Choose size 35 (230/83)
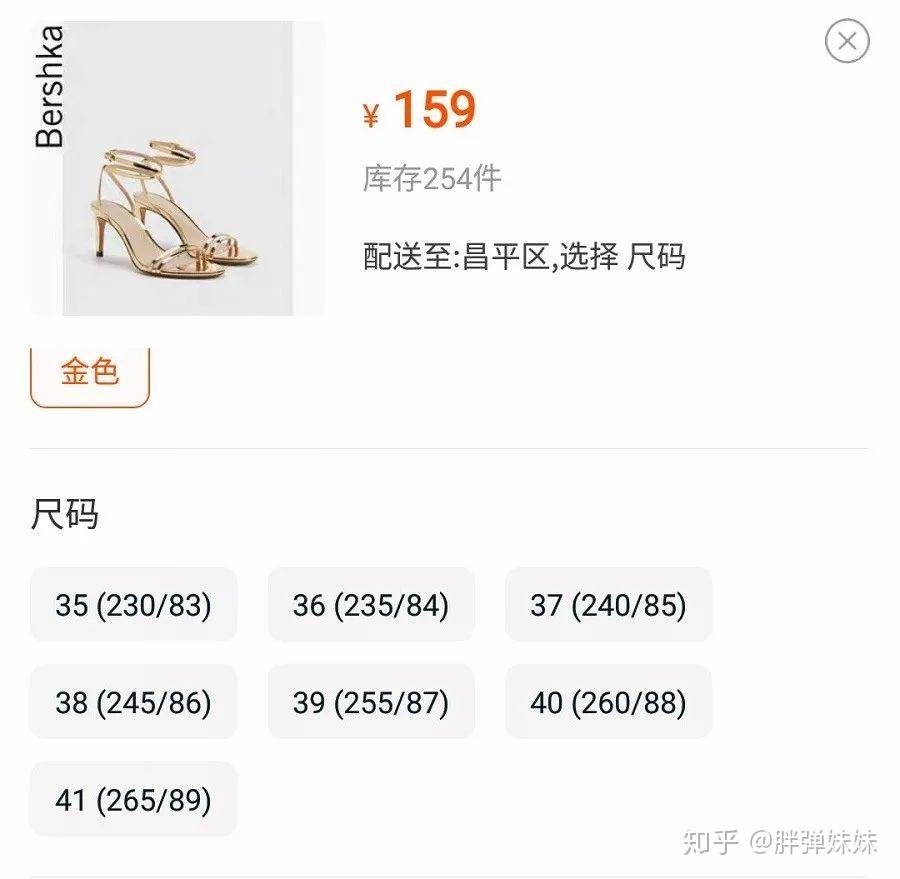The image size is (900, 879). pos(133,605)
